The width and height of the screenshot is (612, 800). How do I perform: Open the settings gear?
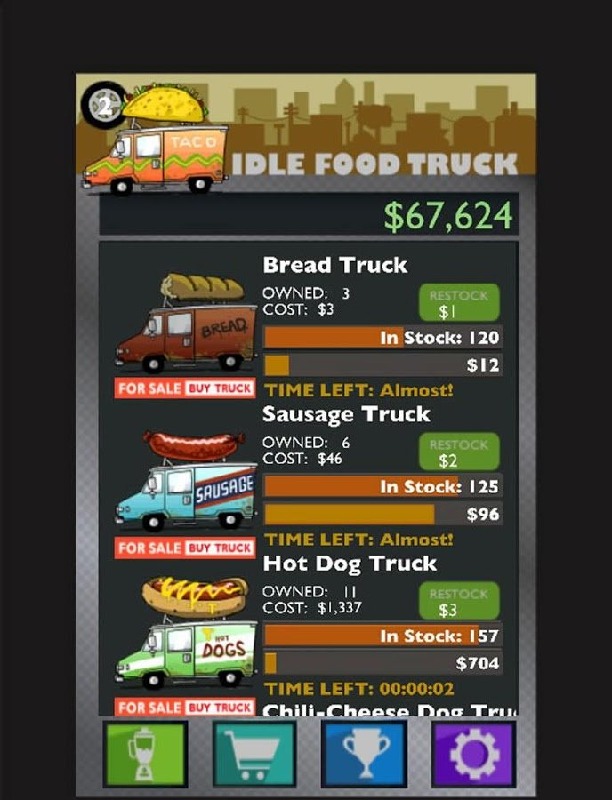click(x=473, y=753)
